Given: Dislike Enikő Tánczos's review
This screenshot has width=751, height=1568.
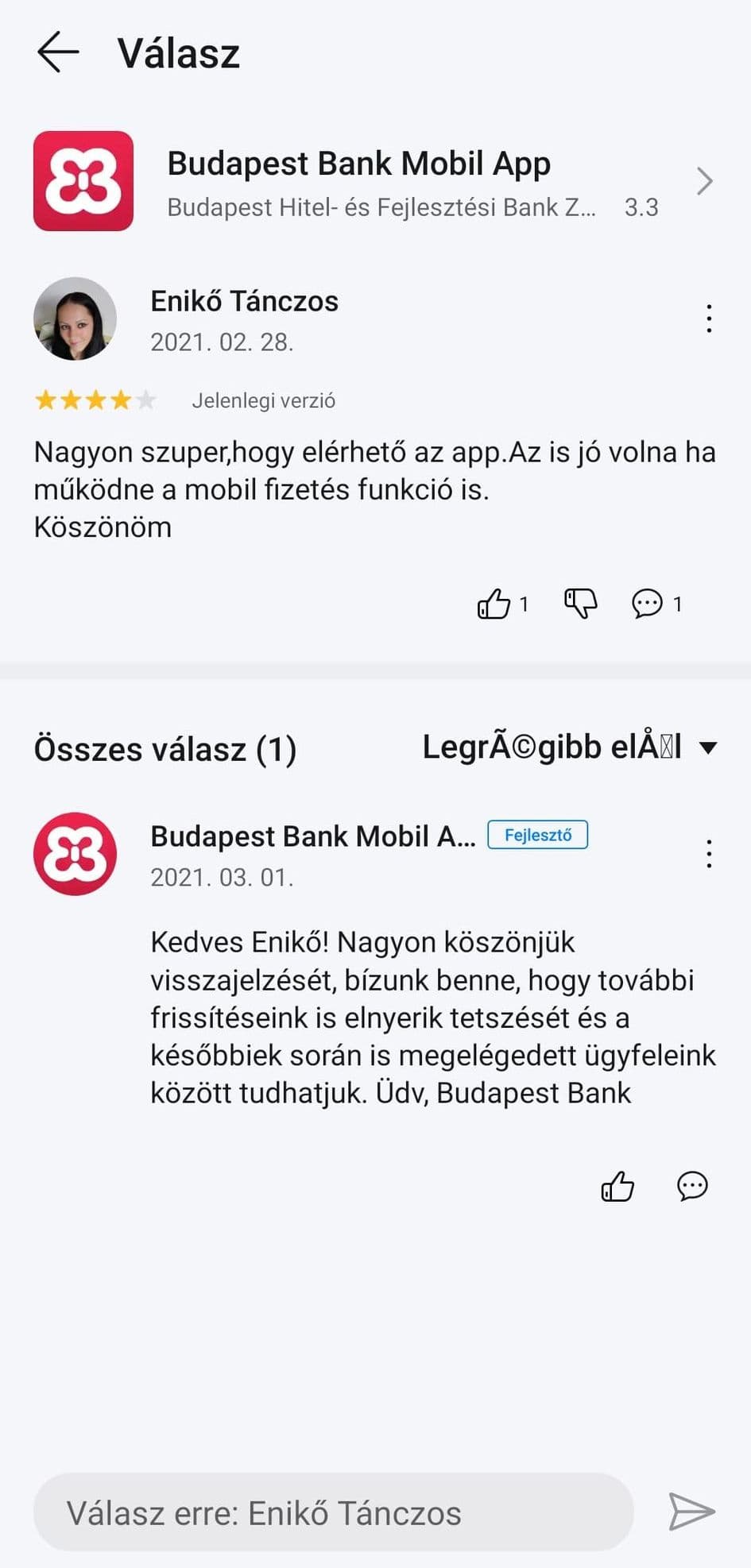Looking at the screenshot, I should (x=581, y=604).
